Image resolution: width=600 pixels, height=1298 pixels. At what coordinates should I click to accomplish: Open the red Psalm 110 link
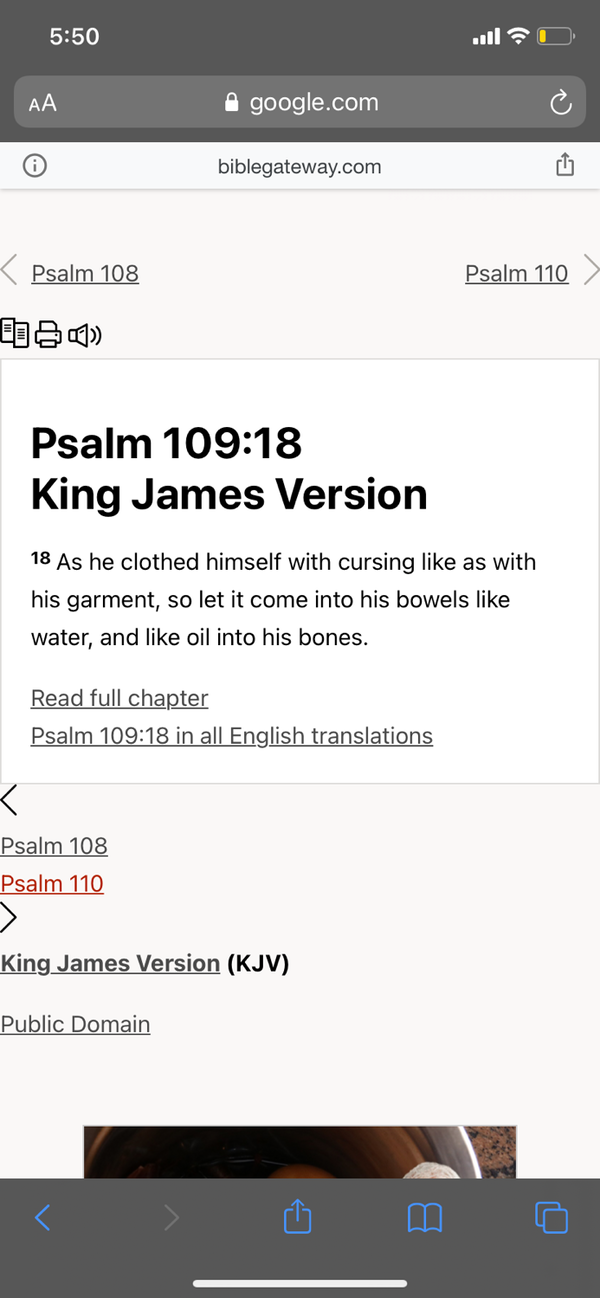52,883
